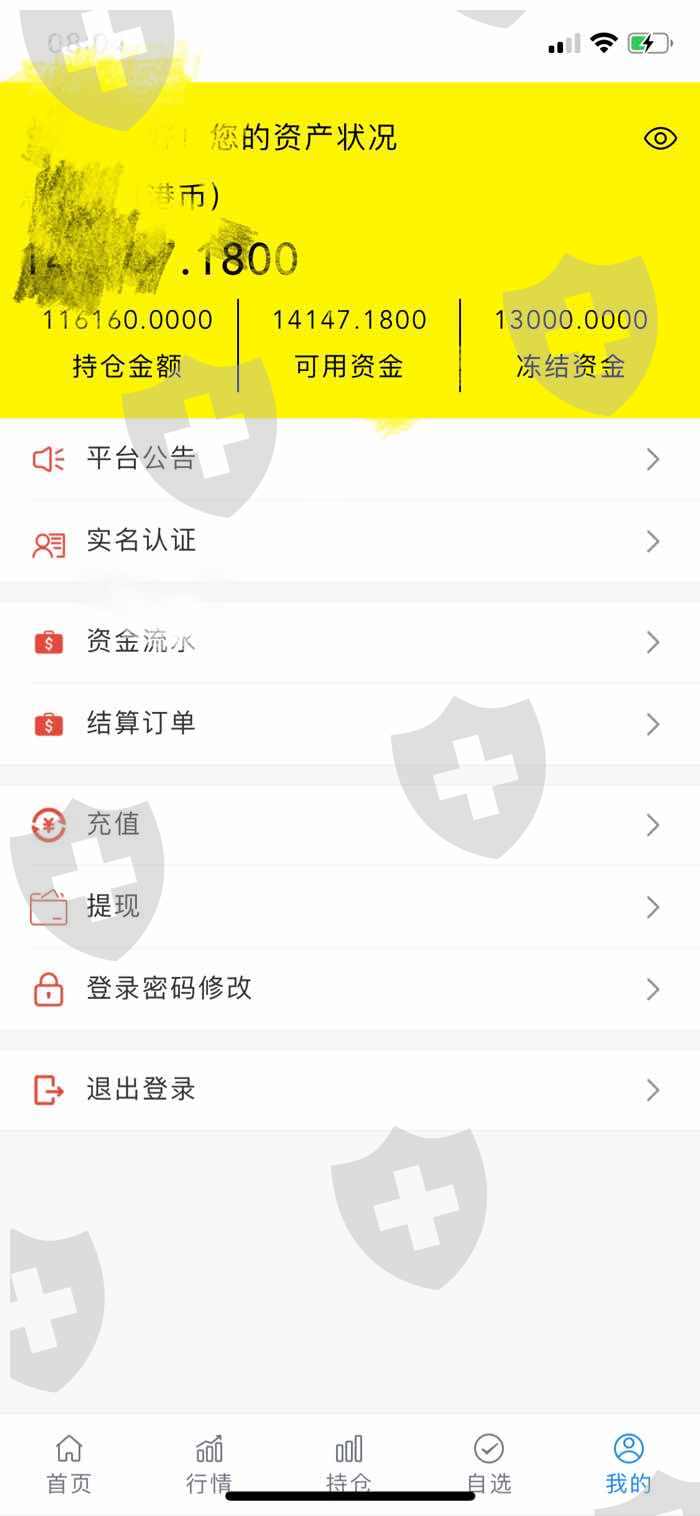Open 平台公告 announcements
The width and height of the screenshot is (700, 1516).
click(x=350, y=459)
